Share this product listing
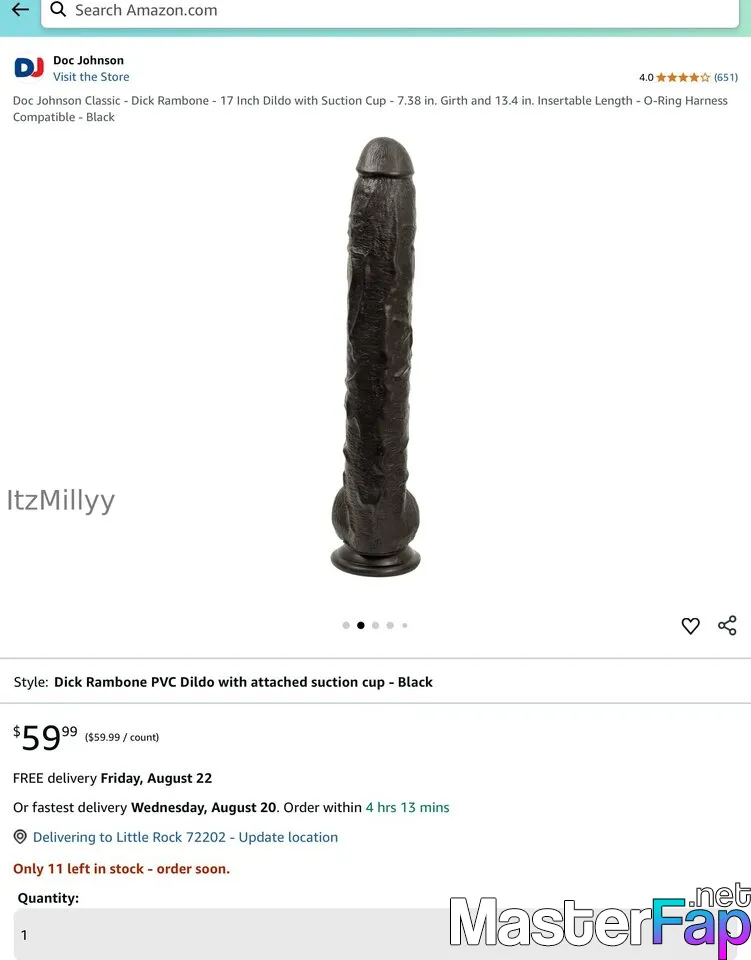The height and width of the screenshot is (960, 751). coord(727,626)
